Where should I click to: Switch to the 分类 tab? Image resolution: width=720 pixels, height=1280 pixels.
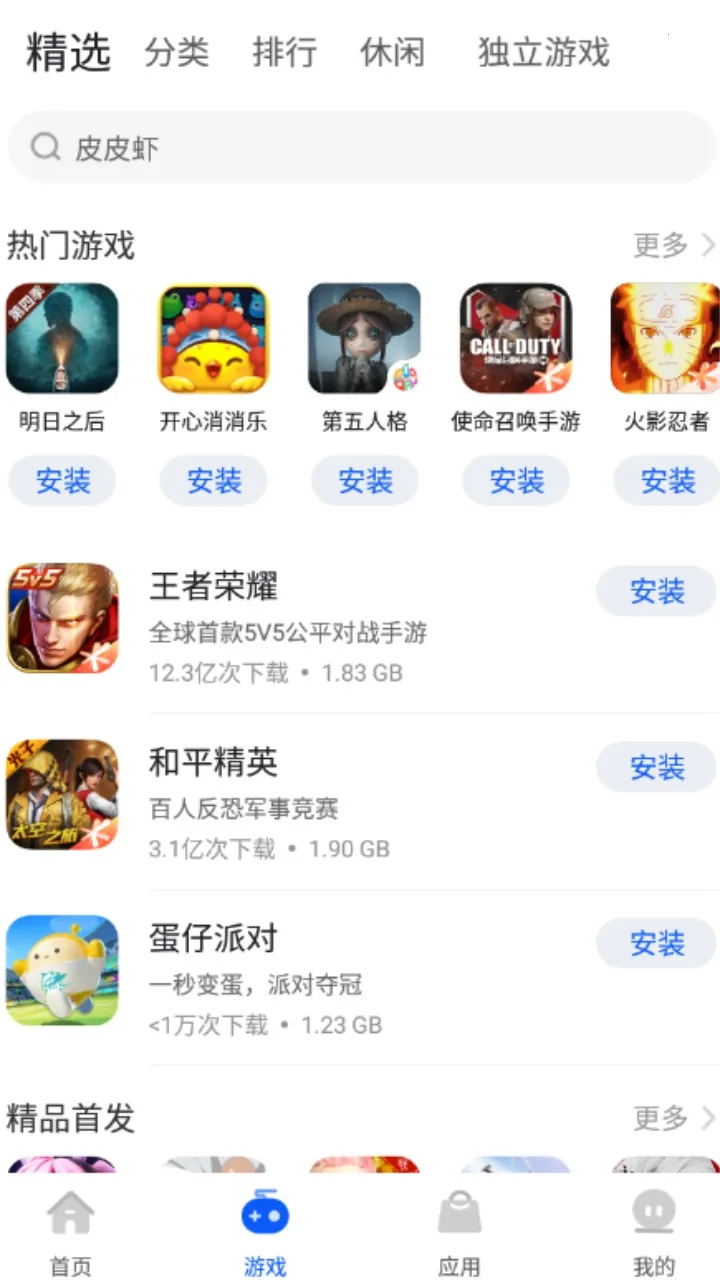point(177,52)
